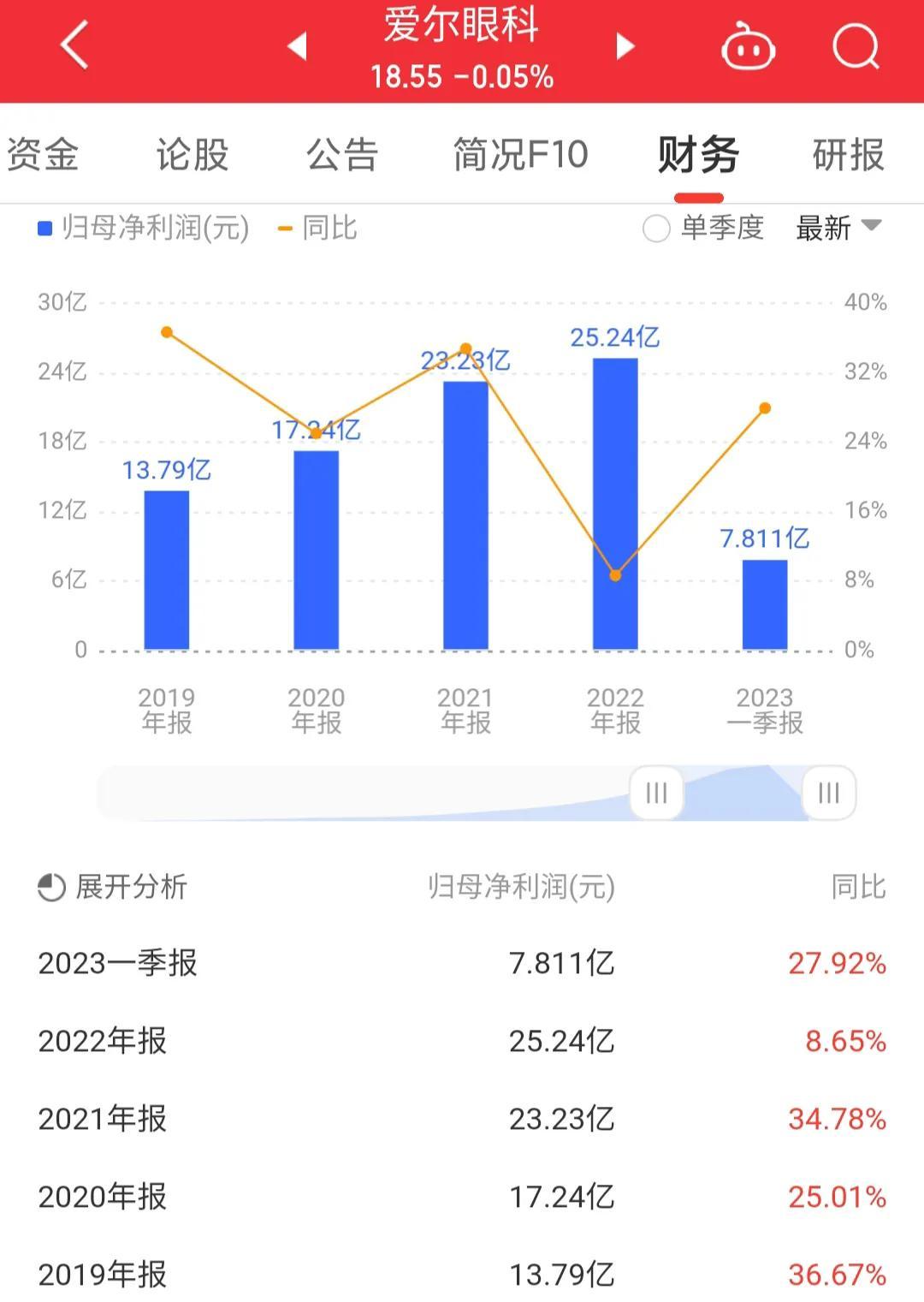This screenshot has height=1302, width=924.
Task: Open the 公告 tab
Action: pos(342,155)
